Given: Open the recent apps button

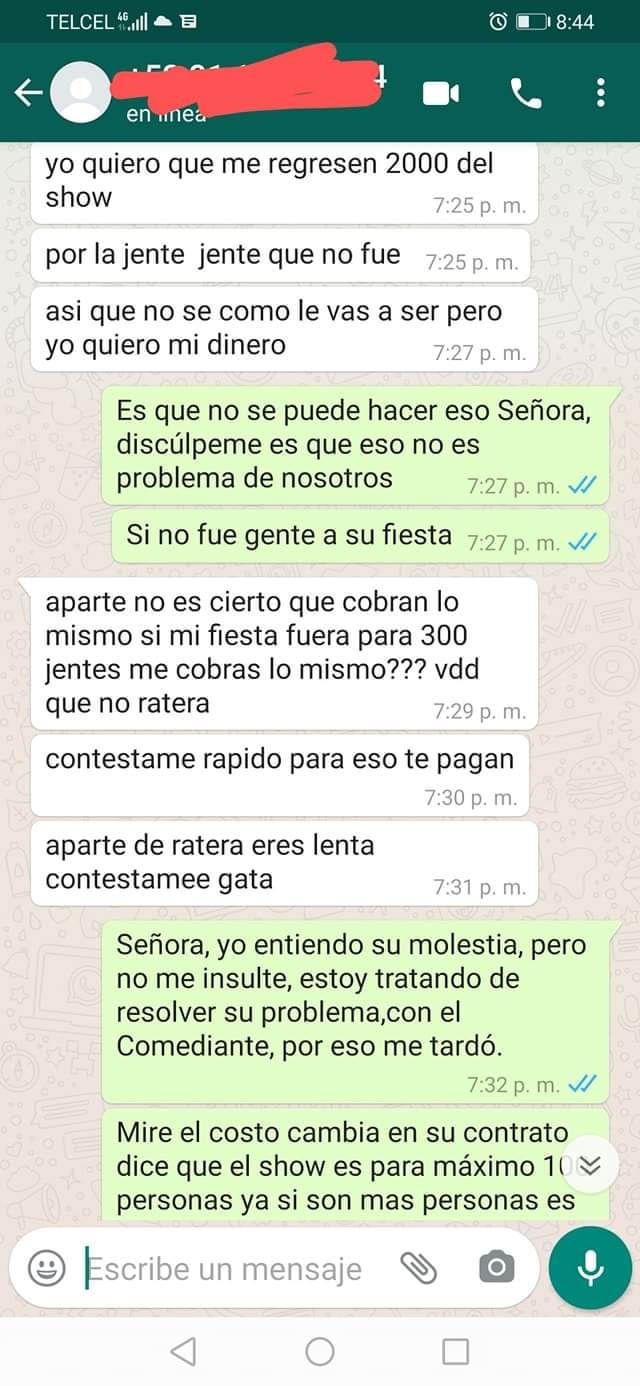Looking at the screenshot, I should 455,1352.
